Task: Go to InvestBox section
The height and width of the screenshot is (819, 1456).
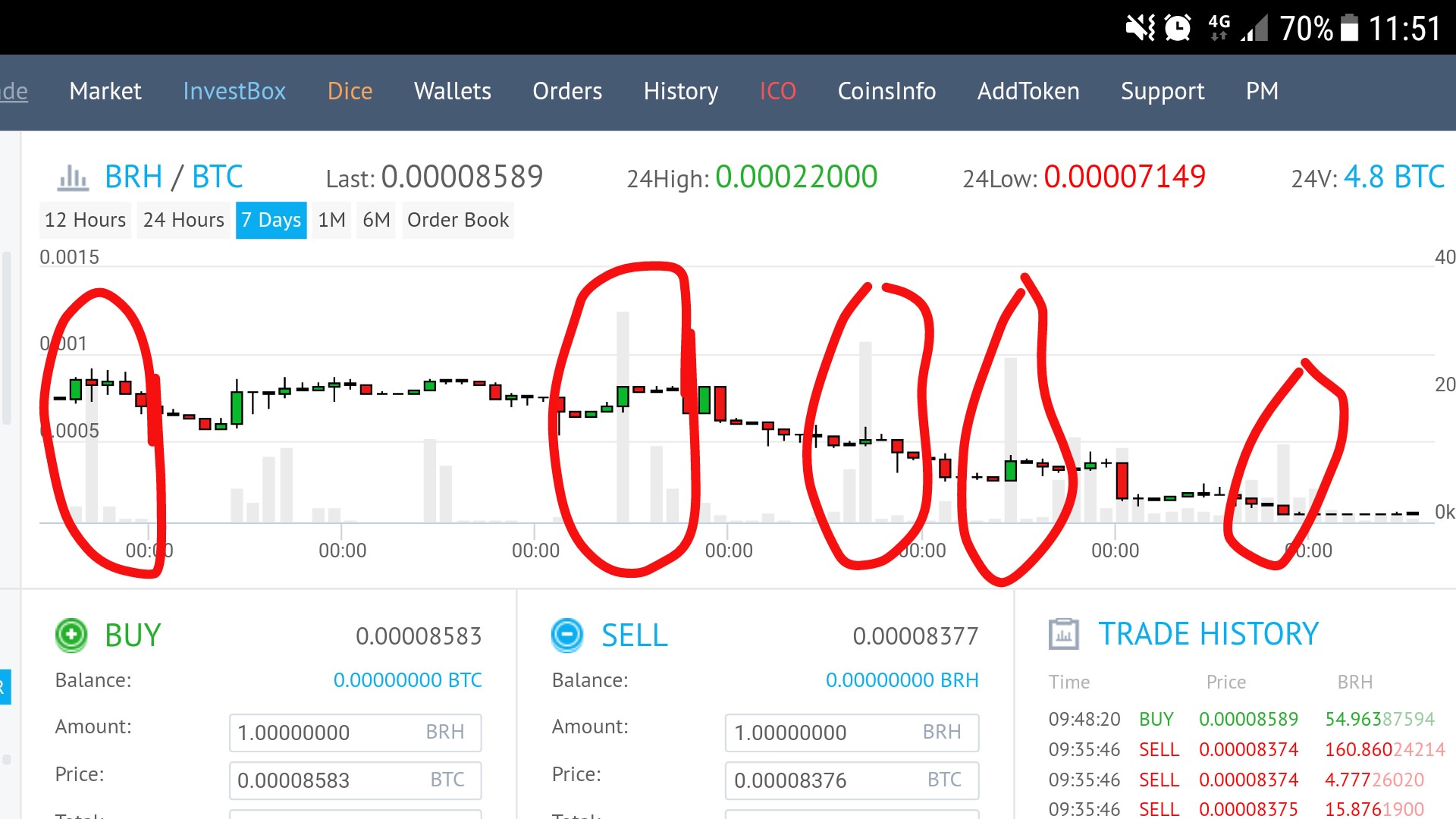Action: (234, 91)
